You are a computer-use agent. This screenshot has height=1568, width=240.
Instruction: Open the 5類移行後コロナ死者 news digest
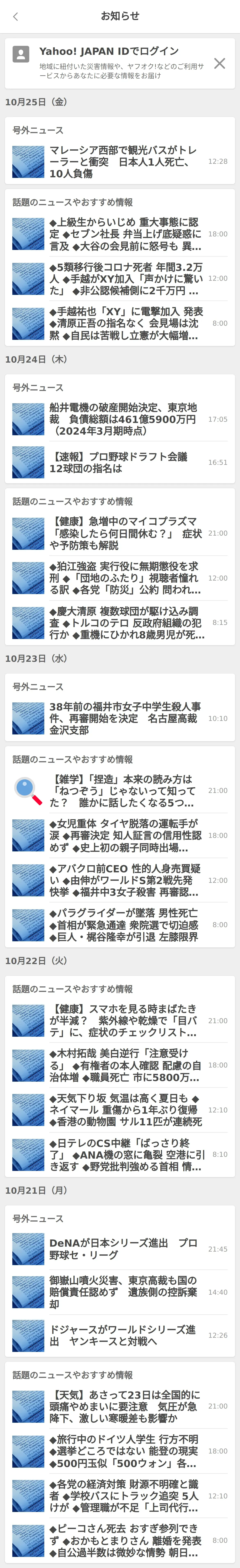click(120, 279)
